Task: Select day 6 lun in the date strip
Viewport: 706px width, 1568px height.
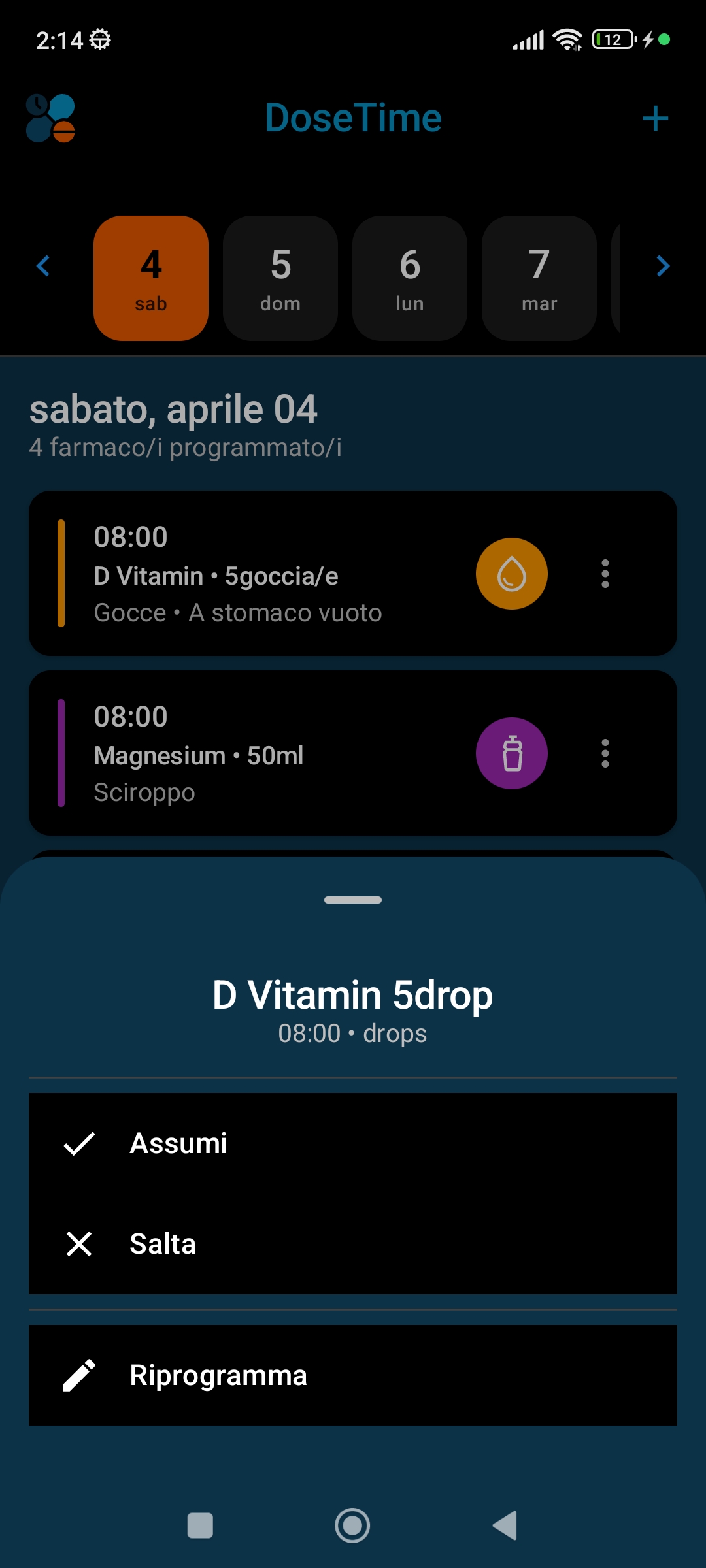Action: click(409, 278)
